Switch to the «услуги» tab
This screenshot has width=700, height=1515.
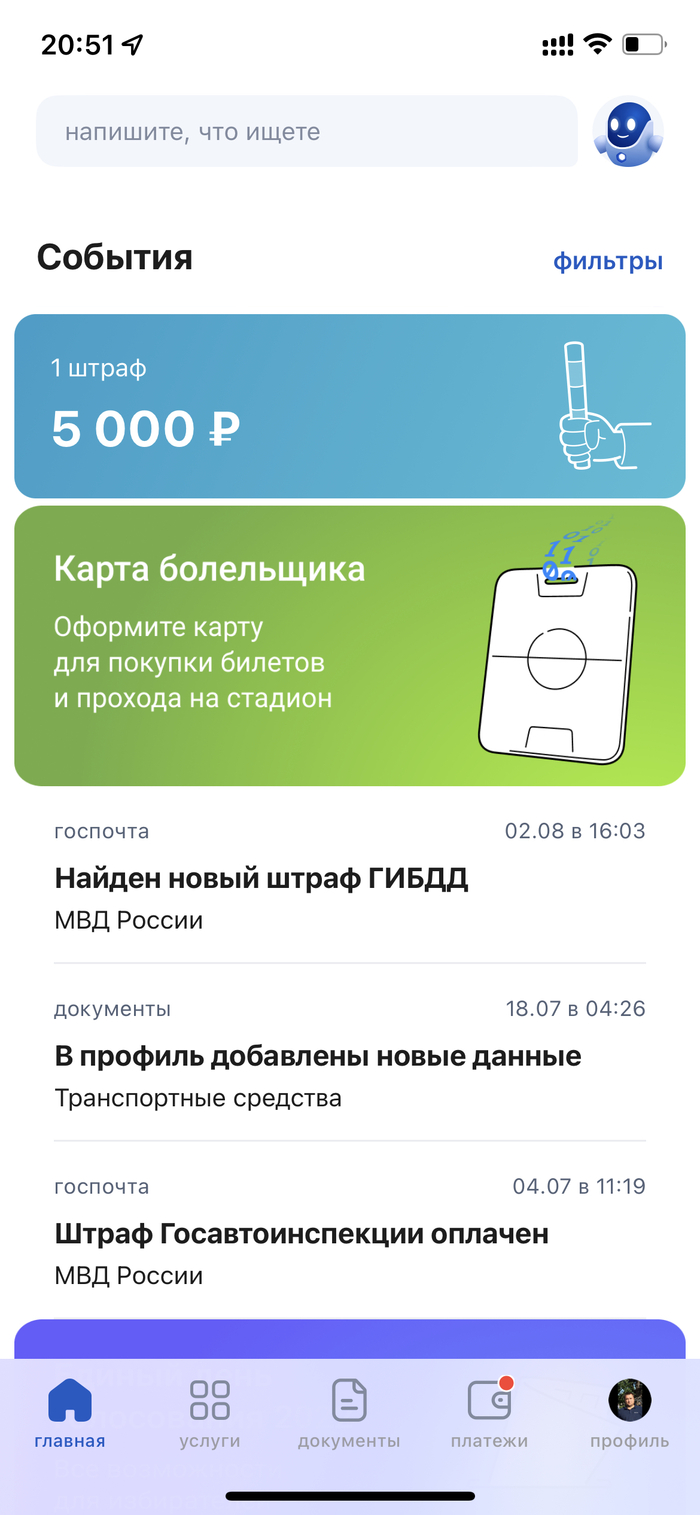click(210, 1412)
